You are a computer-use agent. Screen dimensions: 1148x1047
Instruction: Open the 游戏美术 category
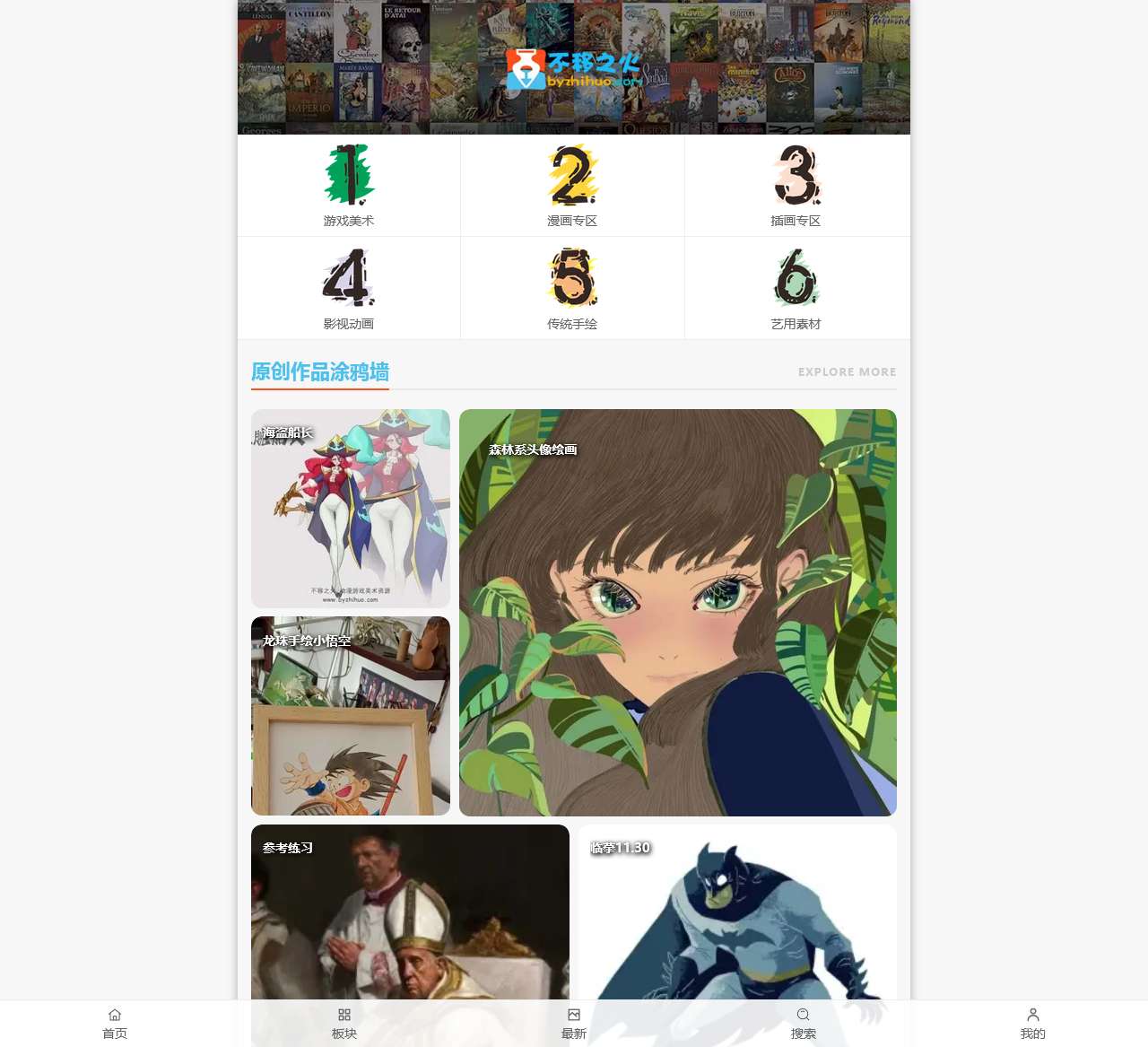[349, 186]
